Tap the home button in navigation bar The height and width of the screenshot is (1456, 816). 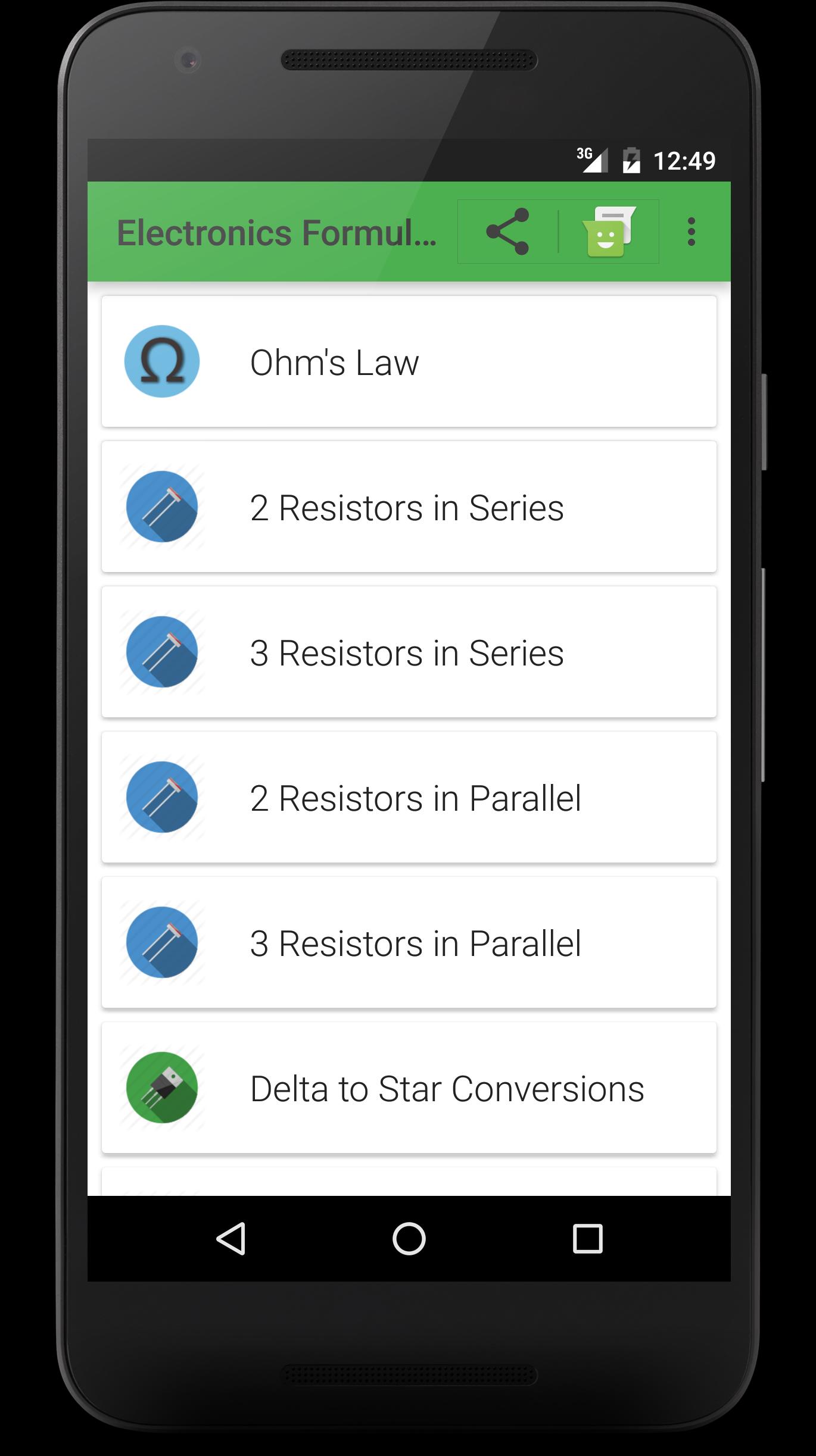pos(409,1239)
